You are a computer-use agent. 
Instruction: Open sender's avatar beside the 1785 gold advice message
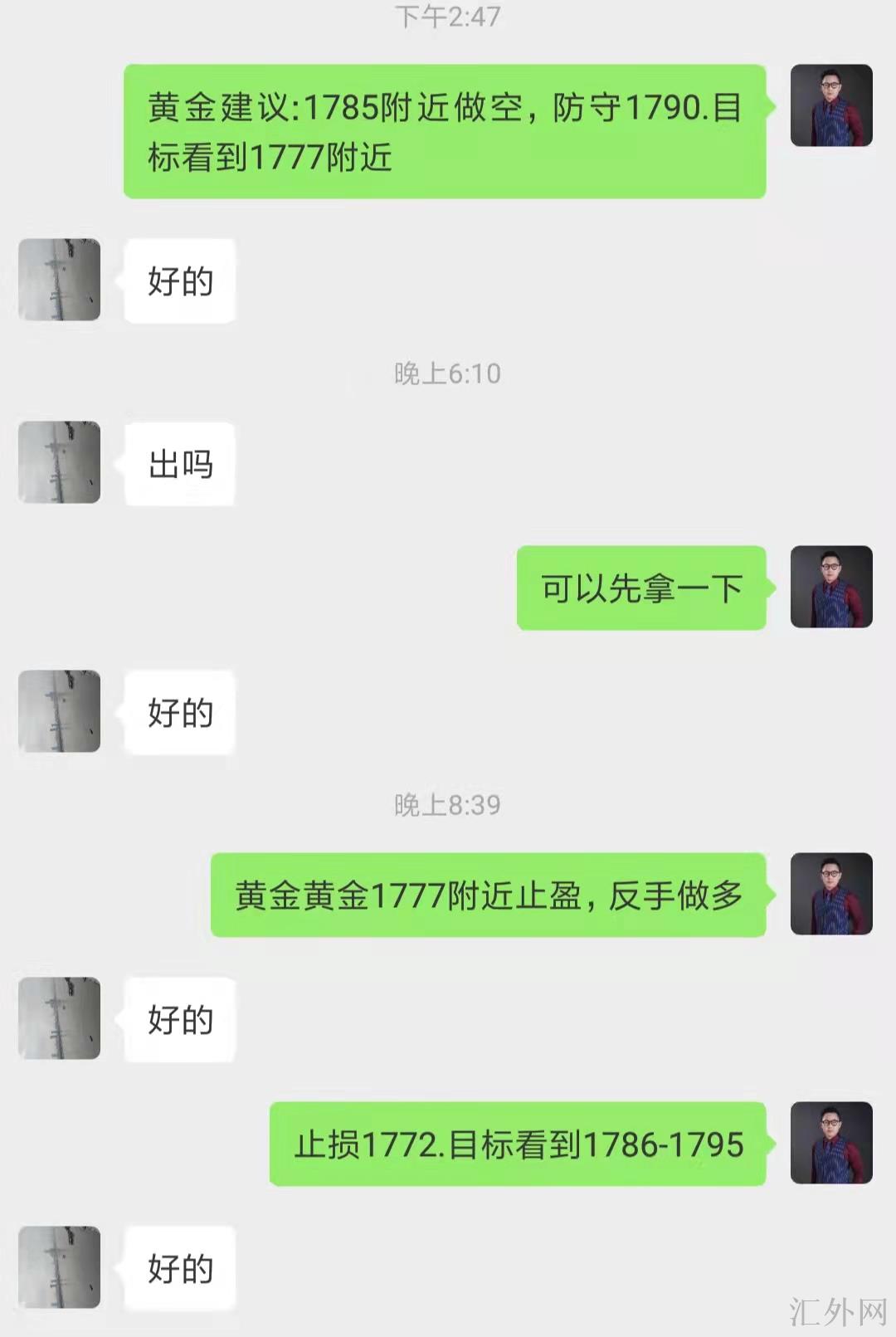point(831,105)
